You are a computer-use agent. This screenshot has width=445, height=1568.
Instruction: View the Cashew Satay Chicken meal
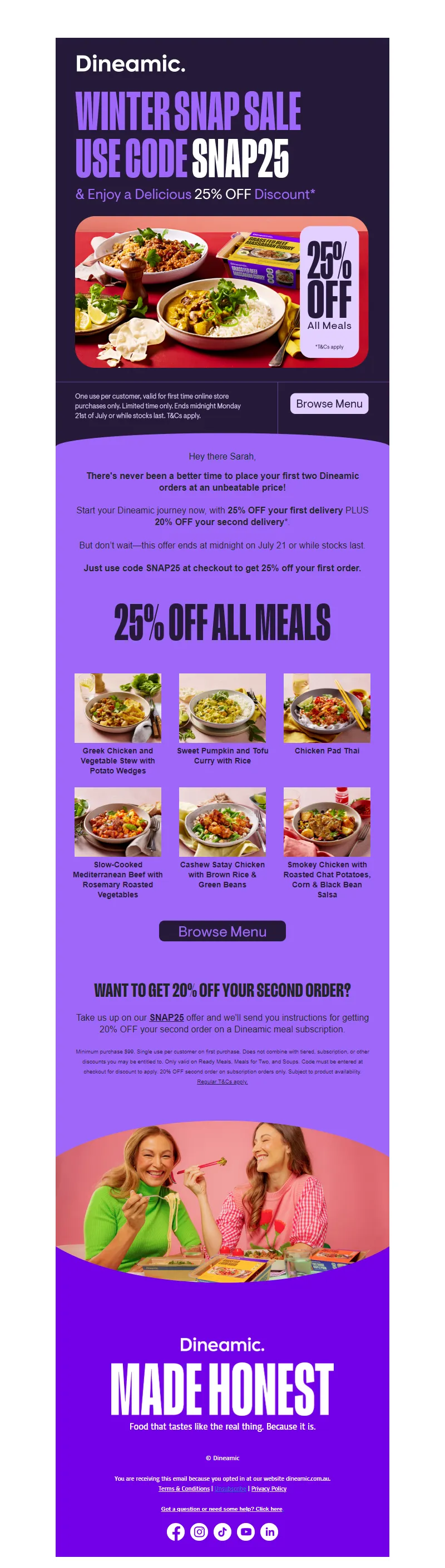tap(222, 822)
